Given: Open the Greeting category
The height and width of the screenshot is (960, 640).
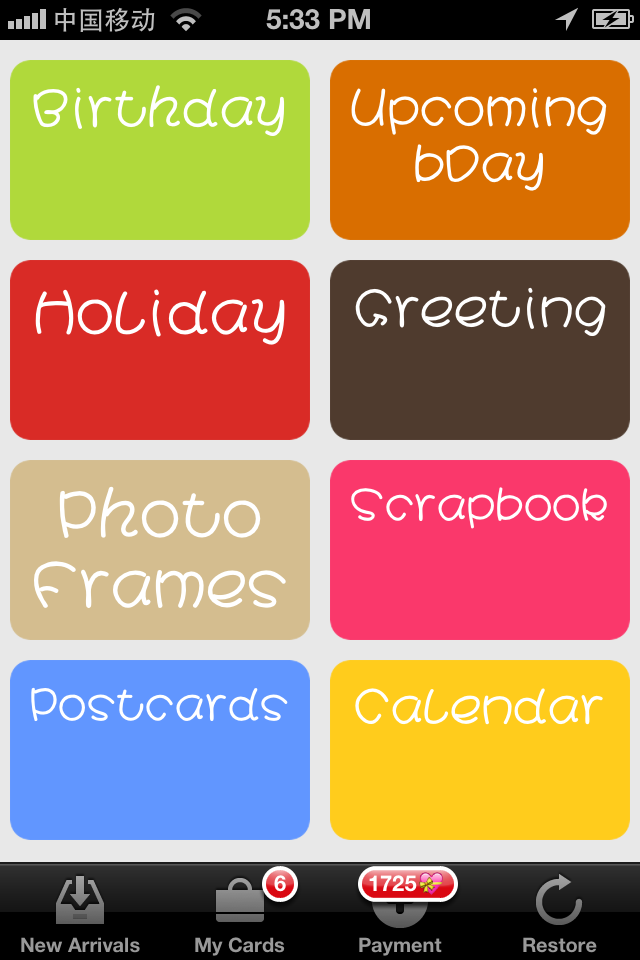Looking at the screenshot, I should [x=480, y=350].
